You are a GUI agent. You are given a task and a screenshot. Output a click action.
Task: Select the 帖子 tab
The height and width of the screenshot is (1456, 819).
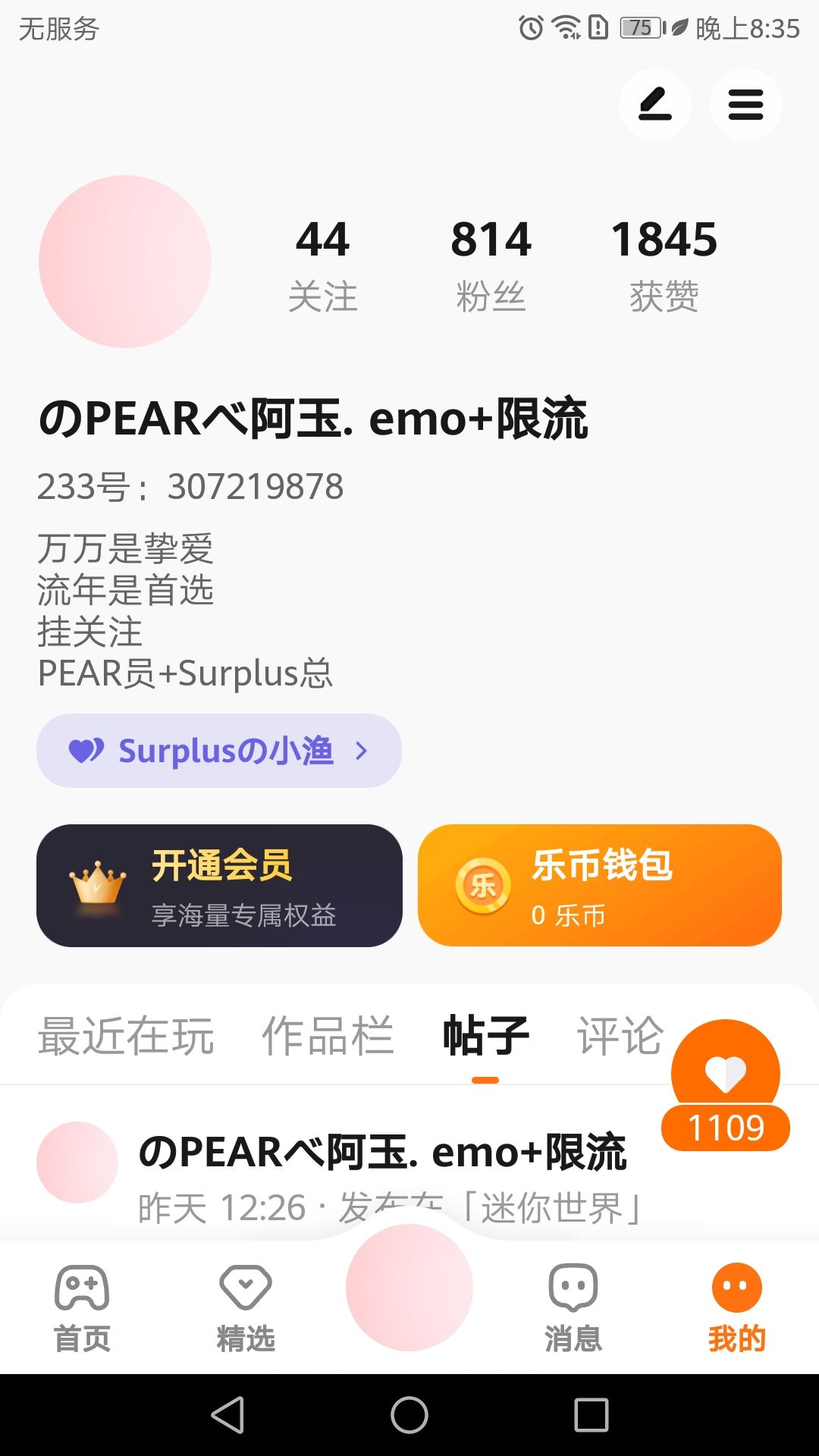tap(485, 1036)
